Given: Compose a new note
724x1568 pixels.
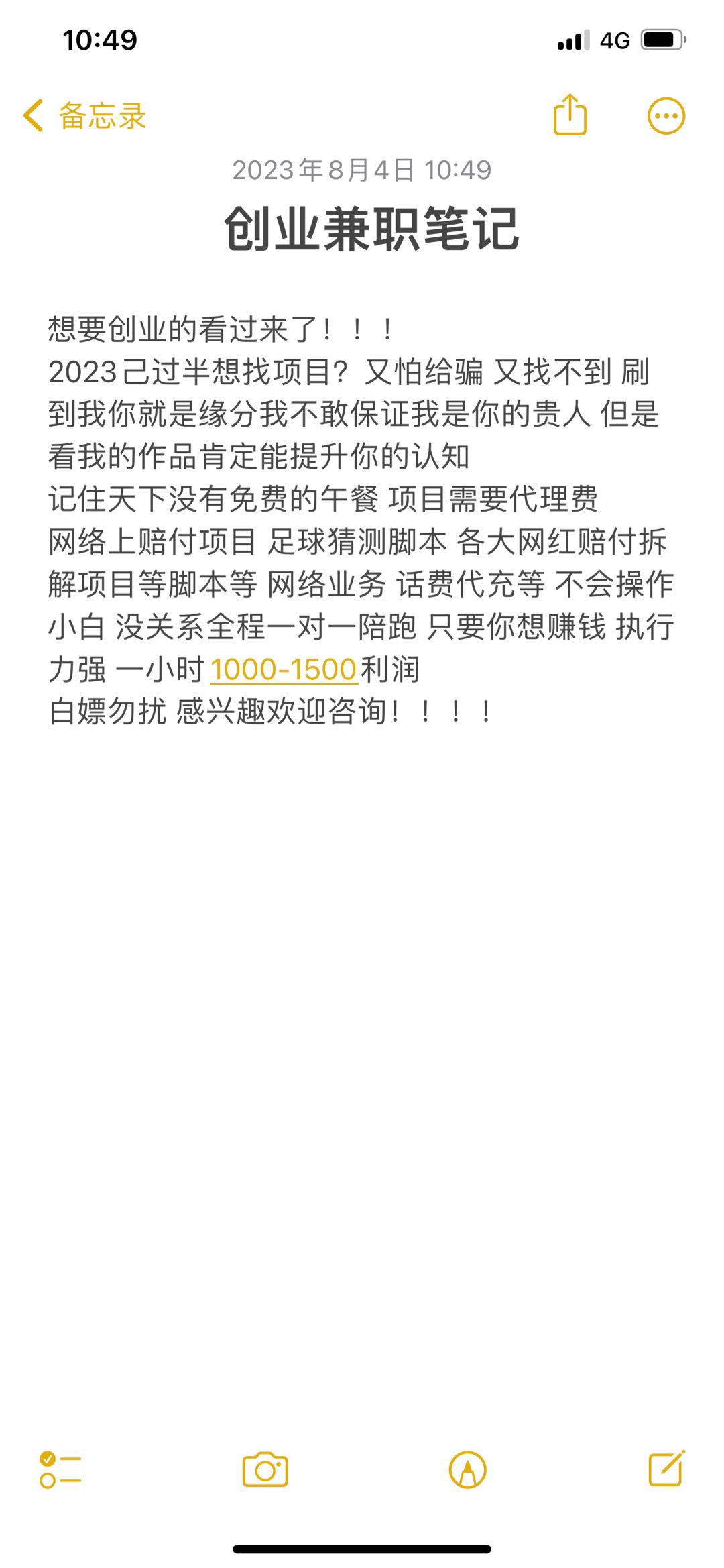Looking at the screenshot, I should click(666, 1469).
